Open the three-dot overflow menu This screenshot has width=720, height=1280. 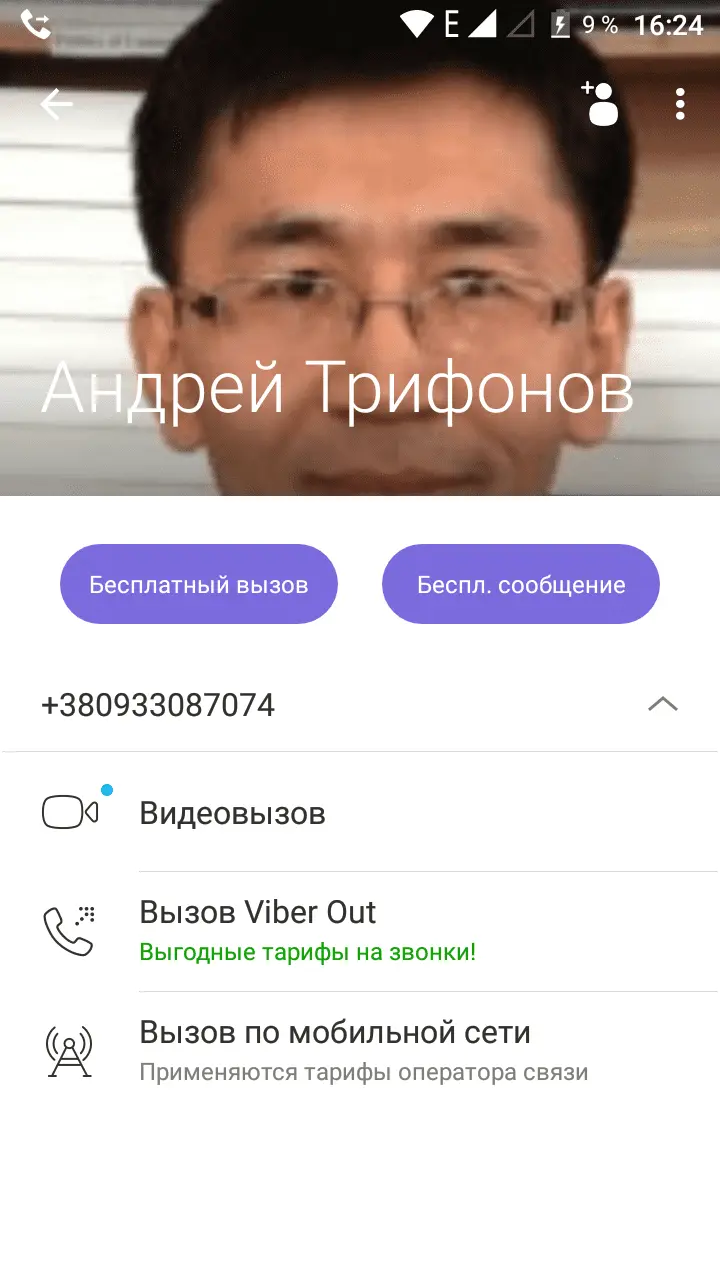(680, 104)
